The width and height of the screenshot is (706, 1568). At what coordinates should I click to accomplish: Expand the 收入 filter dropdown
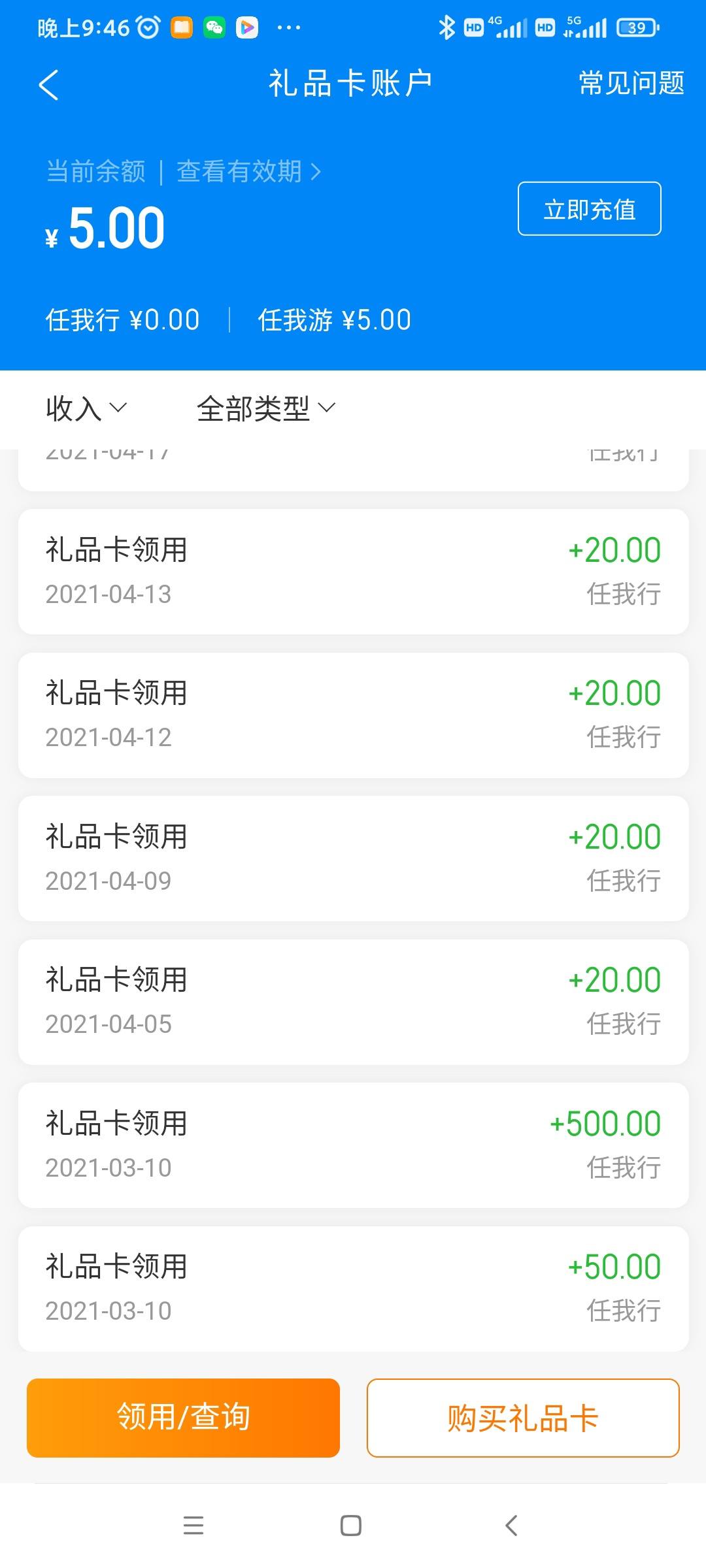click(86, 409)
